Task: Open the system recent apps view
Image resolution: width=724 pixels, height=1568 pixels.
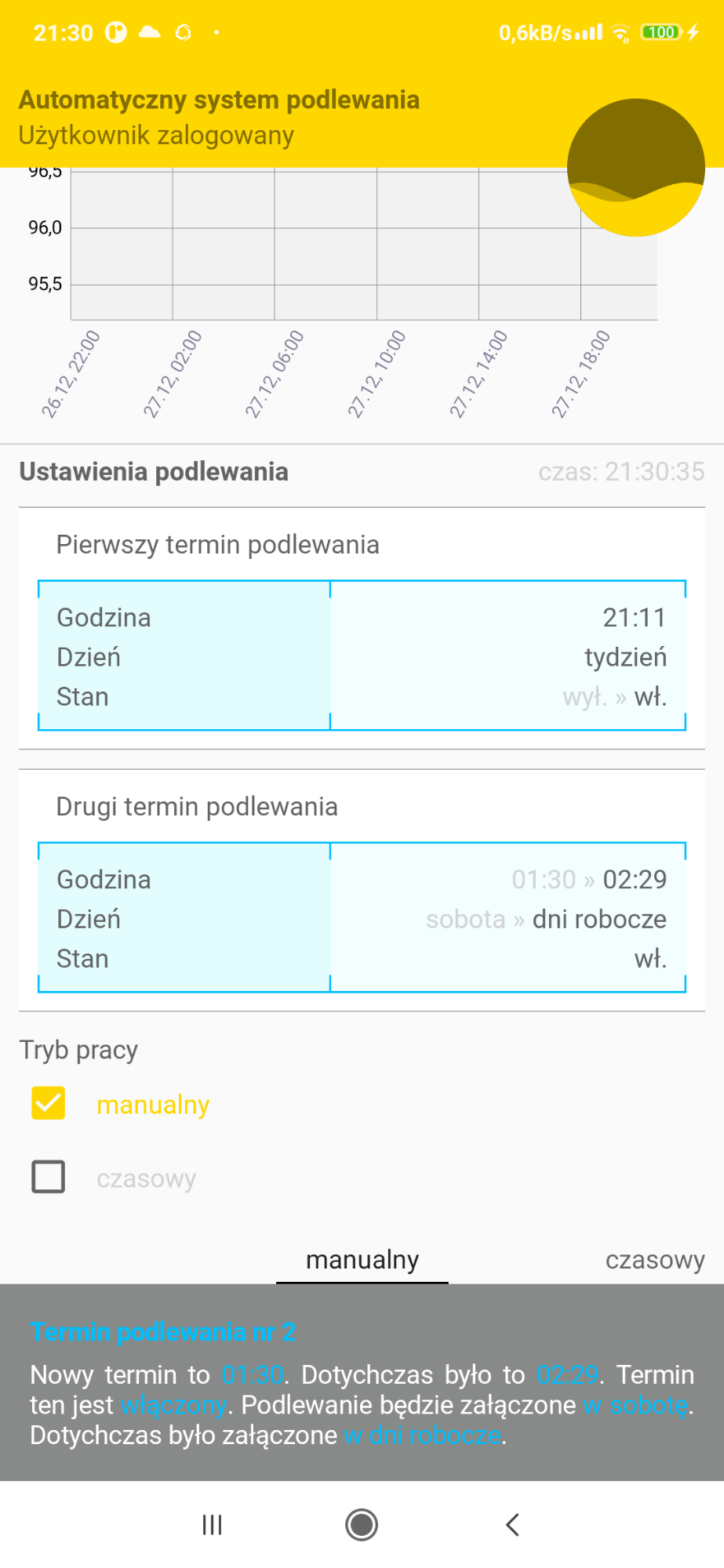Action: [213, 1525]
